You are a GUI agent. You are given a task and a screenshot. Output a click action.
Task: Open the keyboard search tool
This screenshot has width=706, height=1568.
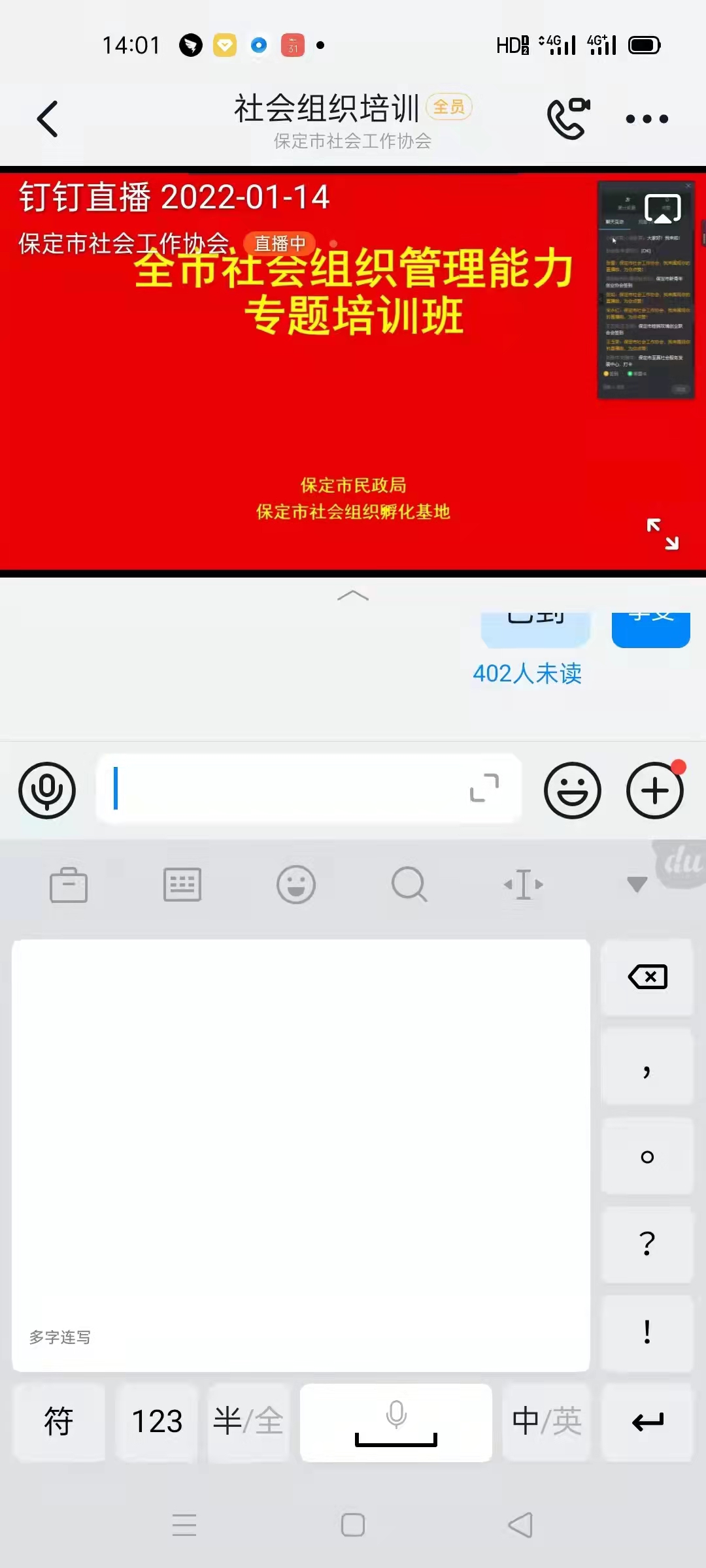point(409,885)
